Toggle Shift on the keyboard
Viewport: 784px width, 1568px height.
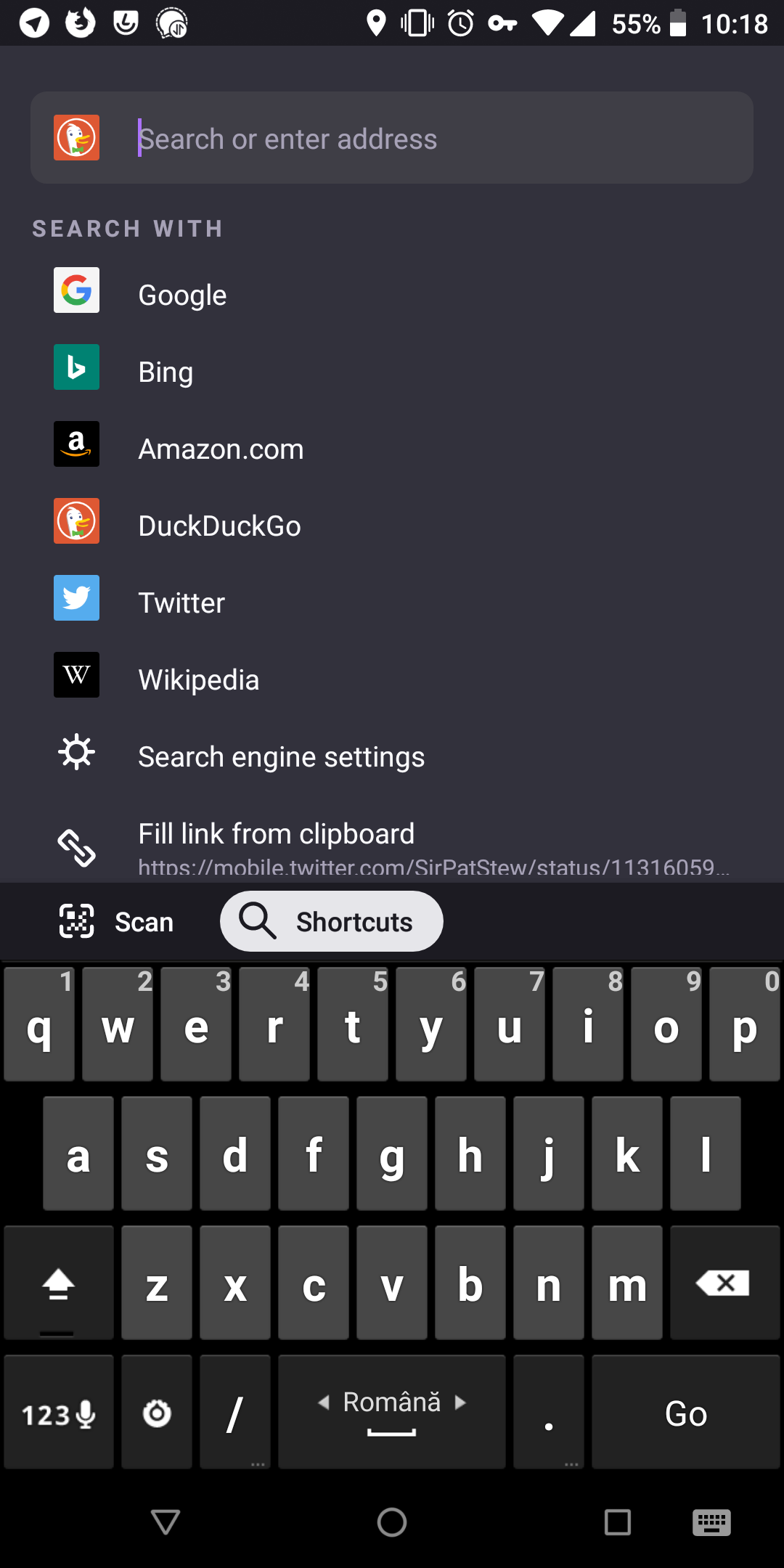(x=58, y=1282)
